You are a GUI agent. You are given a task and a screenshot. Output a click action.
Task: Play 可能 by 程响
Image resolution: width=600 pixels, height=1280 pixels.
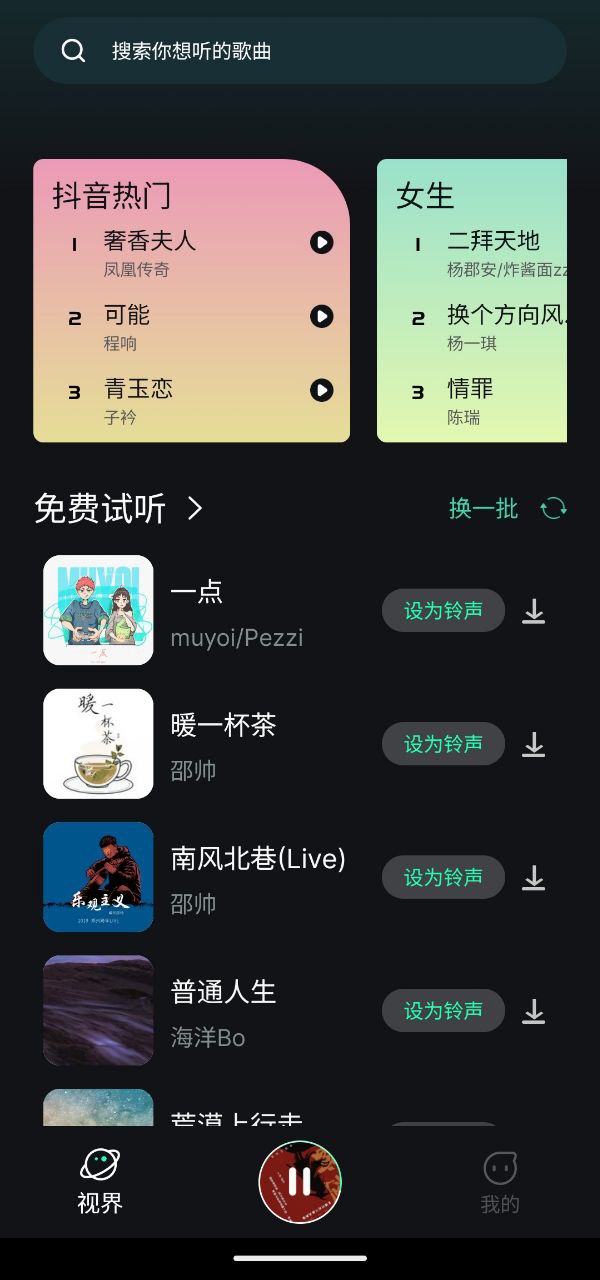pos(321,317)
